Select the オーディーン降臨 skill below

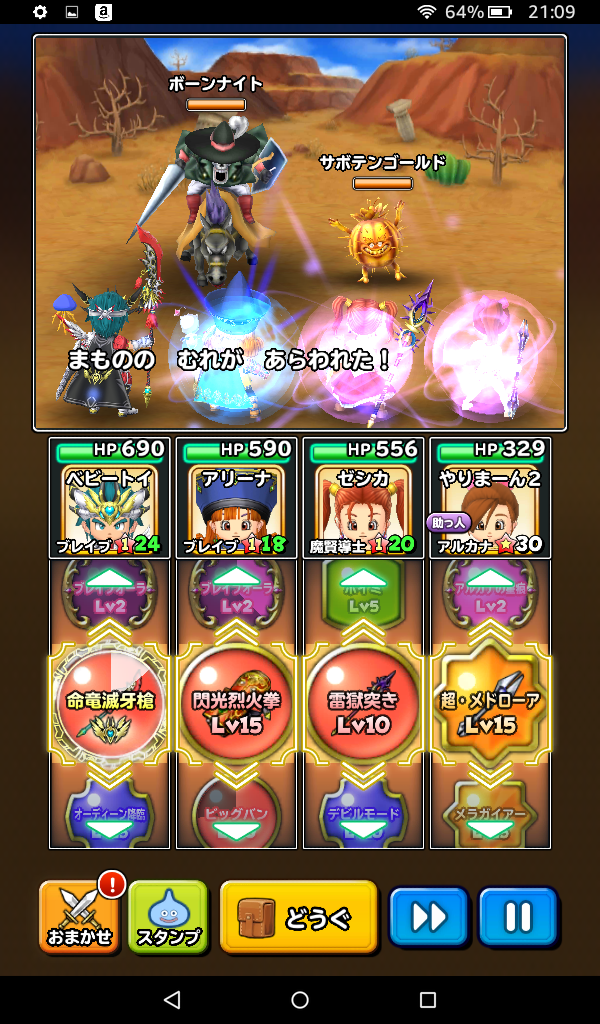pos(110,812)
